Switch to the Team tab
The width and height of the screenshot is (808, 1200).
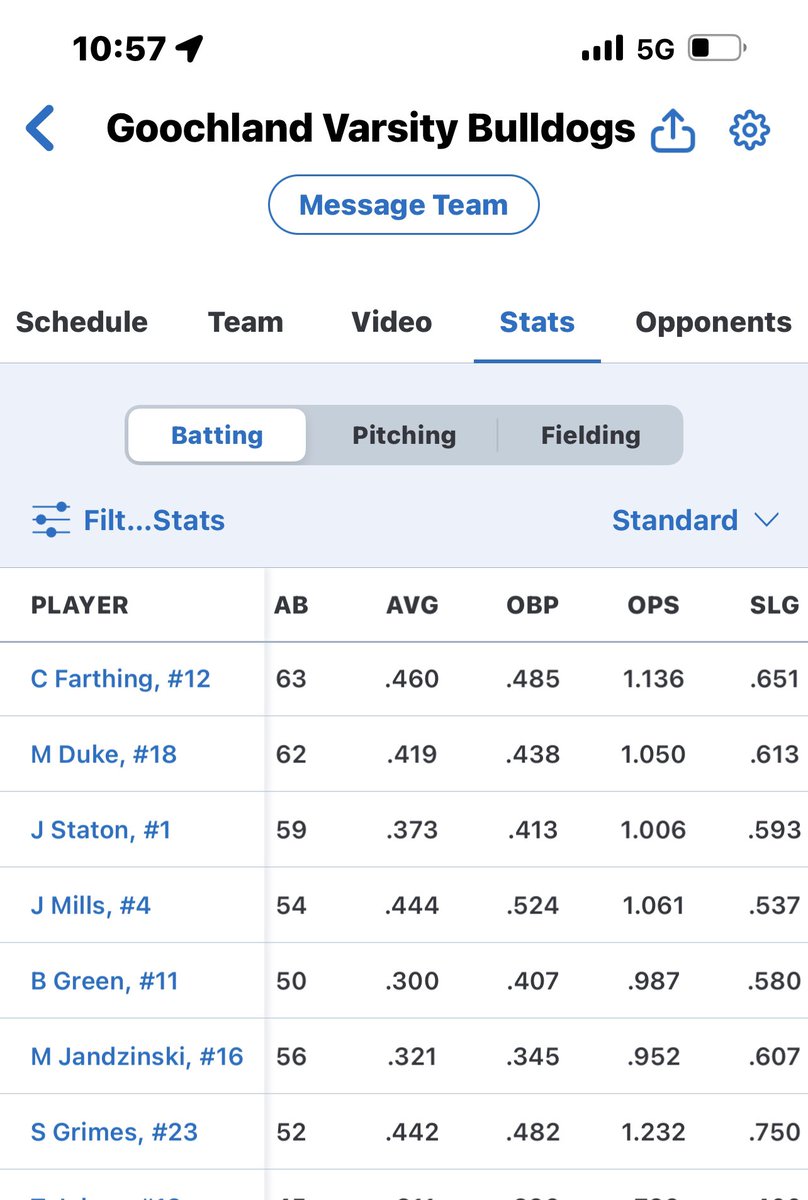pos(245,322)
